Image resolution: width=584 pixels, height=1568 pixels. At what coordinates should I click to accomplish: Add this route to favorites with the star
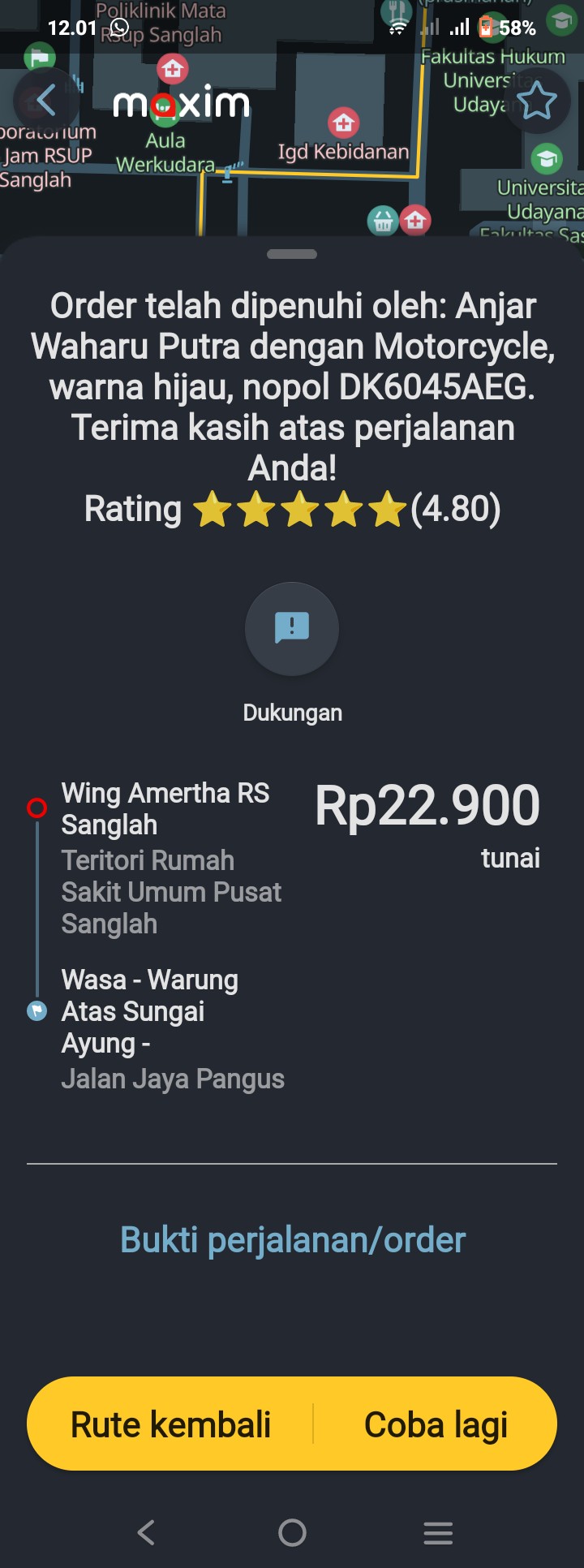[536, 101]
